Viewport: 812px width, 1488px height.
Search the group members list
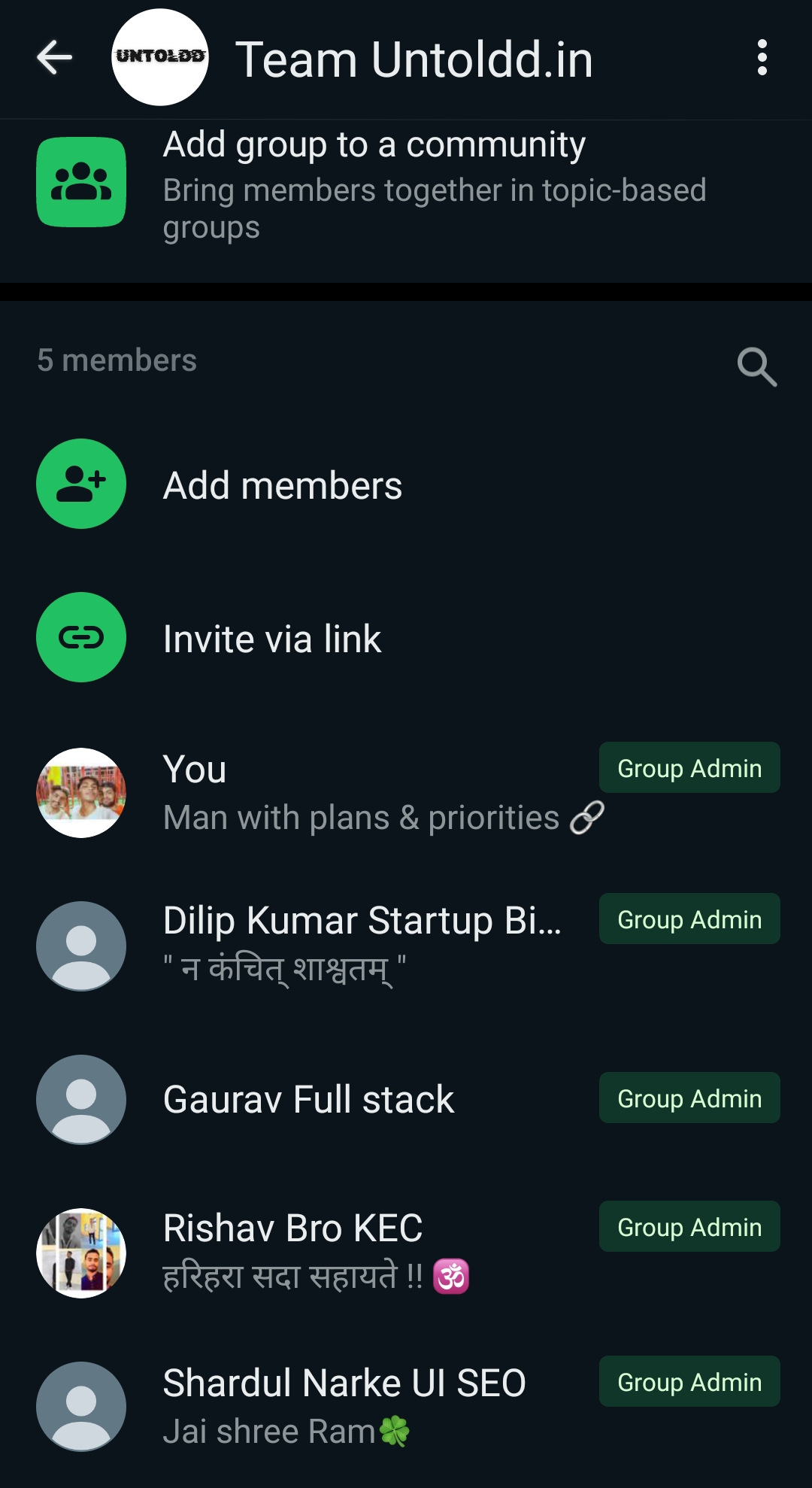pyautogui.click(x=756, y=366)
